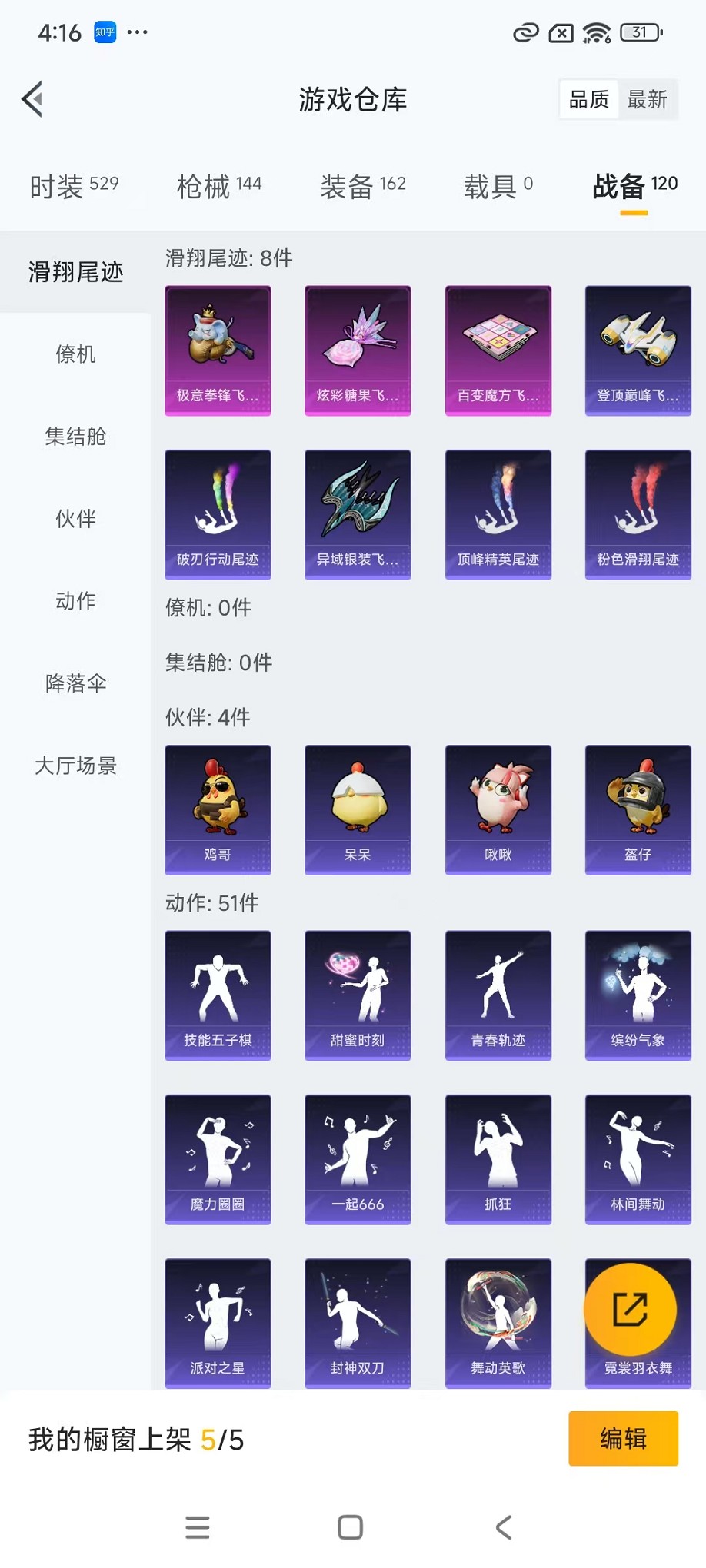The width and height of the screenshot is (706, 1568).
Task: View the 粉色滑翔尾迹 item
Action: [638, 514]
